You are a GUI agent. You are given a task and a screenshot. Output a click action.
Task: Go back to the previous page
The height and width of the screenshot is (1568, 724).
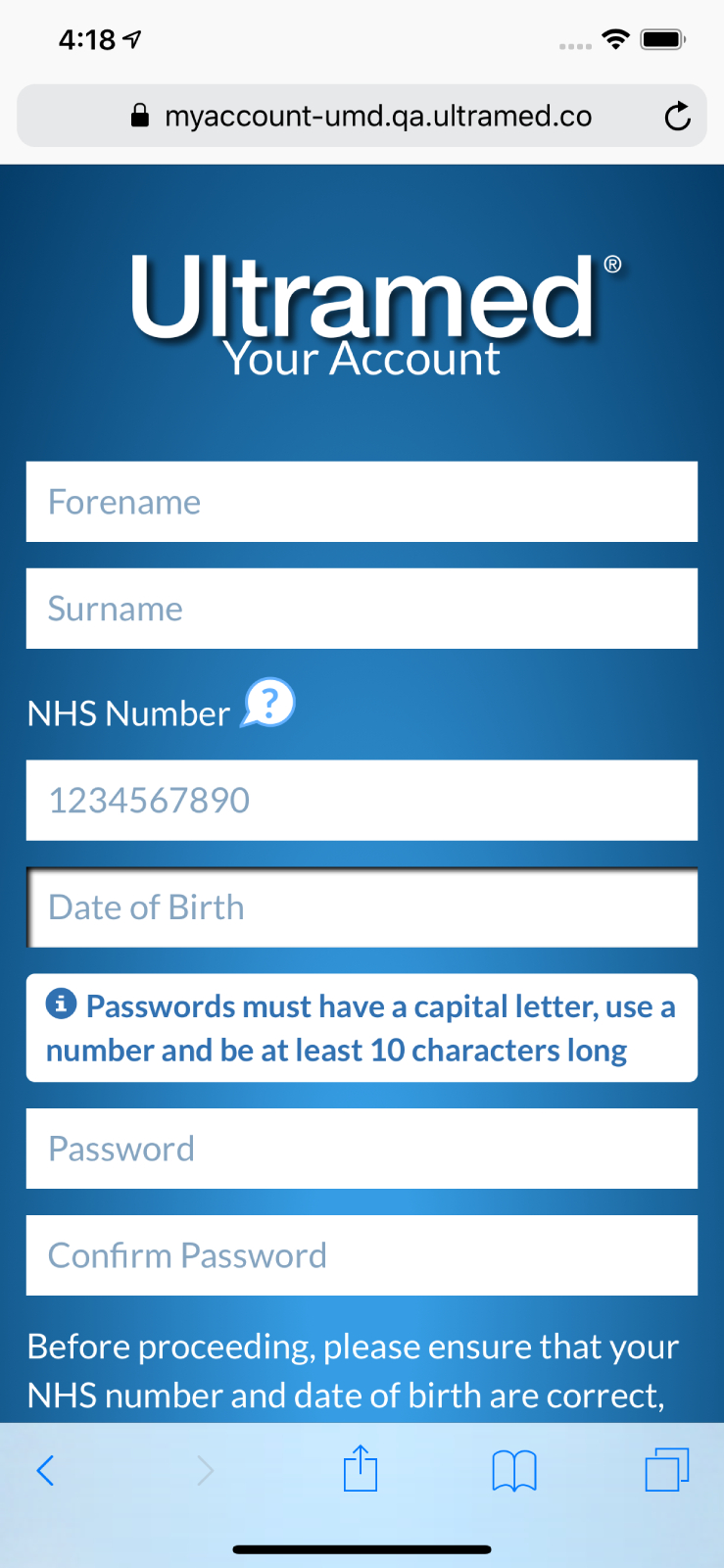(x=45, y=1470)
